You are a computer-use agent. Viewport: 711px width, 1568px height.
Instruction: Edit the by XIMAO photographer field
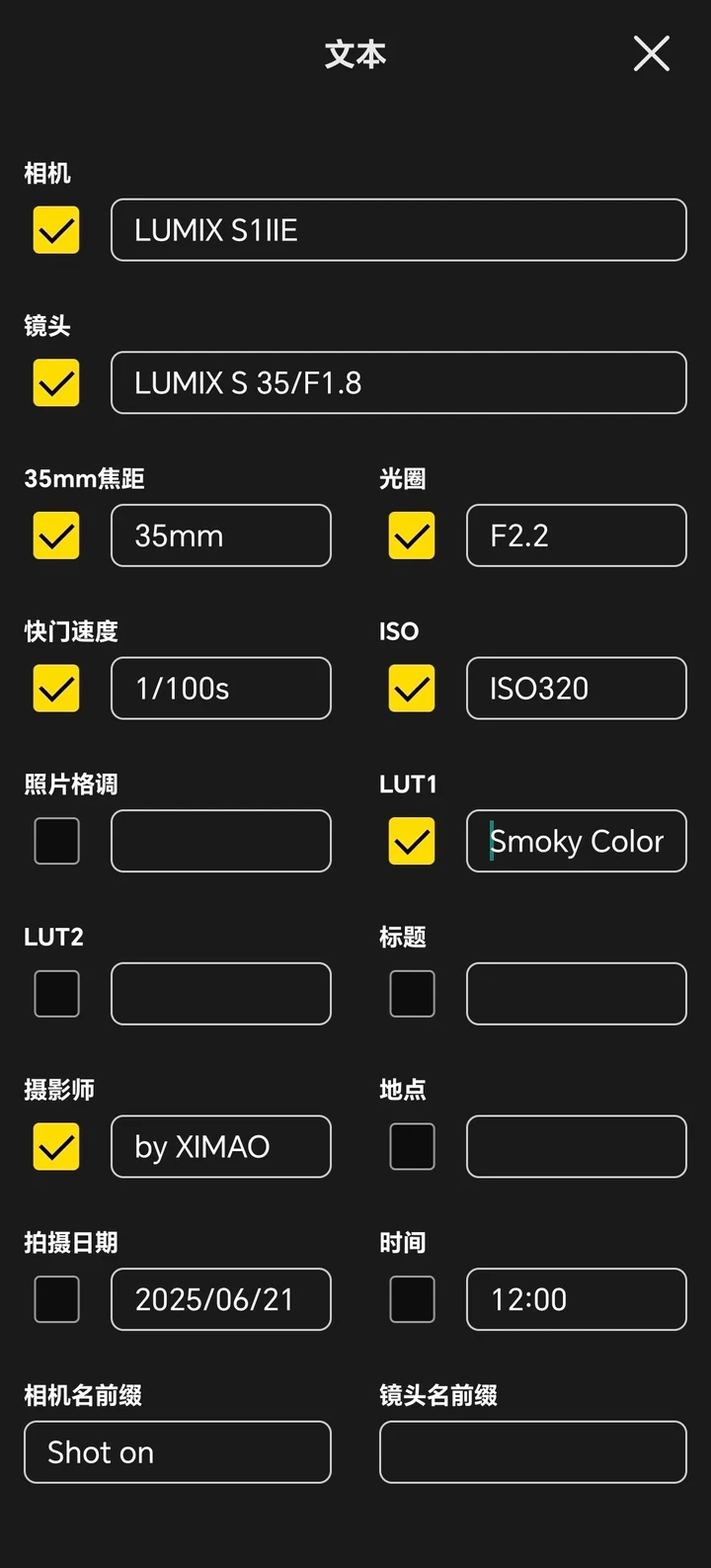[x=220, y=1146]
